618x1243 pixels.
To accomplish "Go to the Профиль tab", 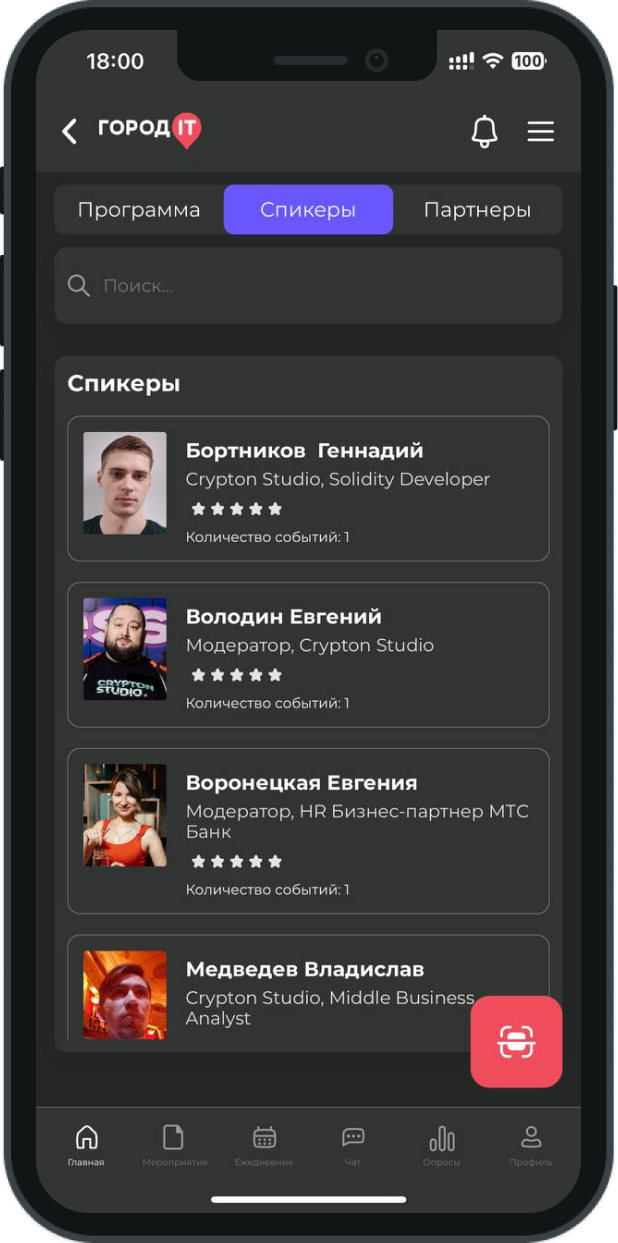I will pos(530,1145).
